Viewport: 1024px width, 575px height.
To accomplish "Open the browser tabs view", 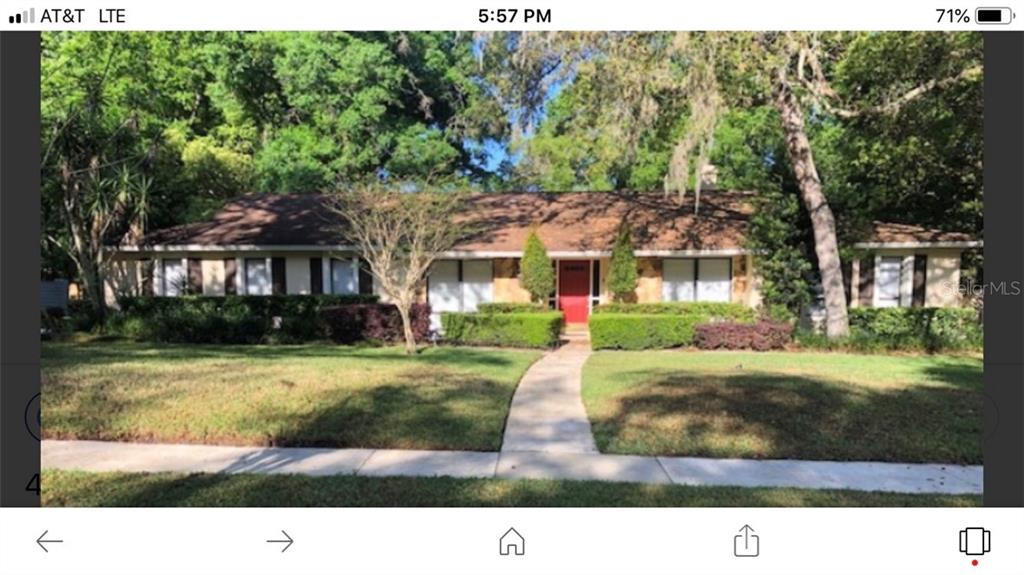I will click(x=974, y=541).
